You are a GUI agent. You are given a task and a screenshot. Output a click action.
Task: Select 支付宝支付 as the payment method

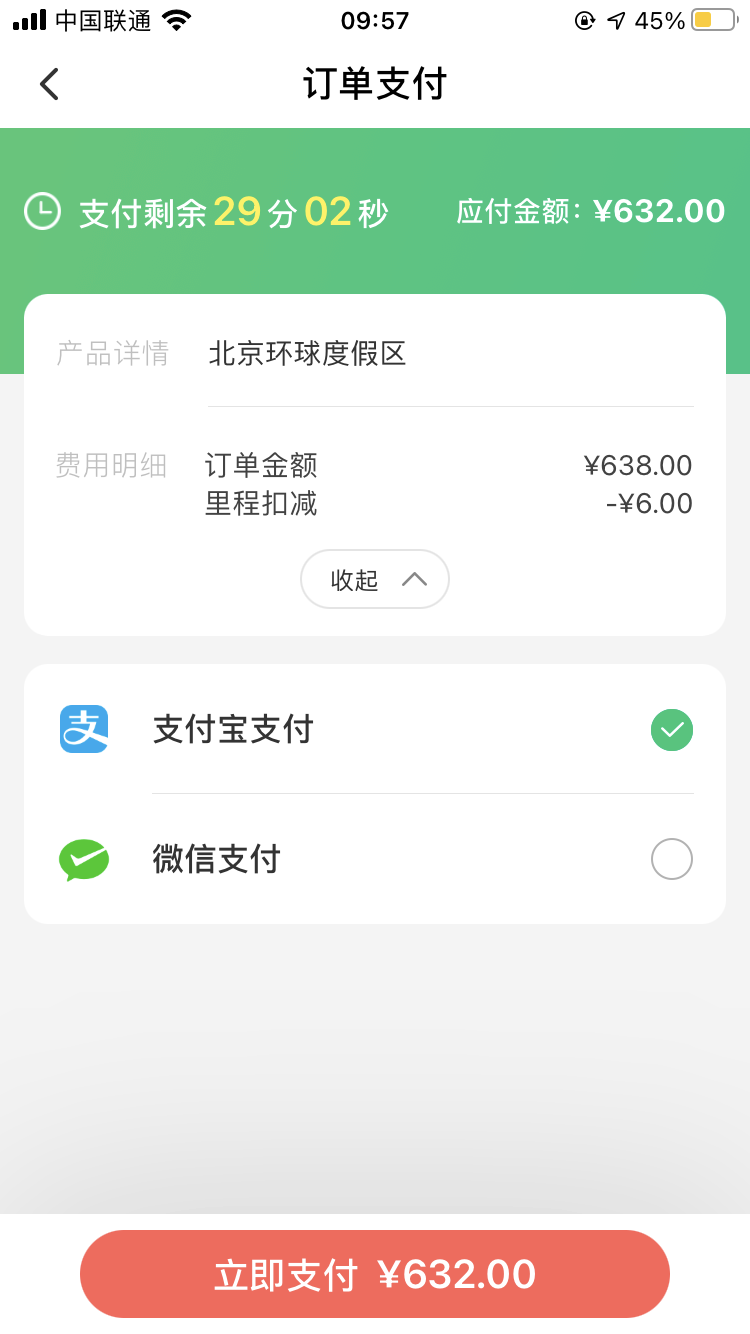tap(671, 730)
